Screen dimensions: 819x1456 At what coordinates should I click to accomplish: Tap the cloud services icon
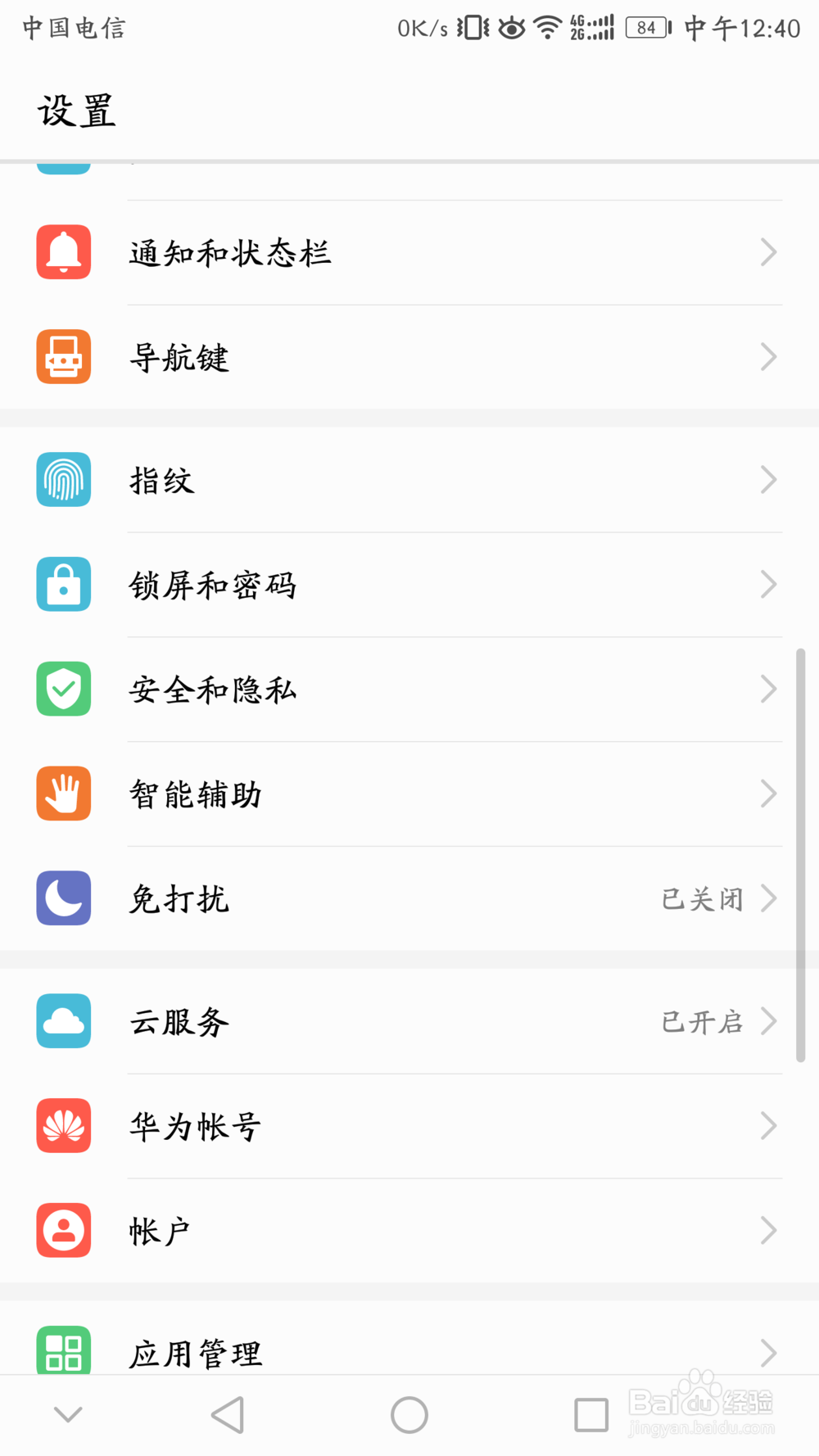pos(63,1021)
